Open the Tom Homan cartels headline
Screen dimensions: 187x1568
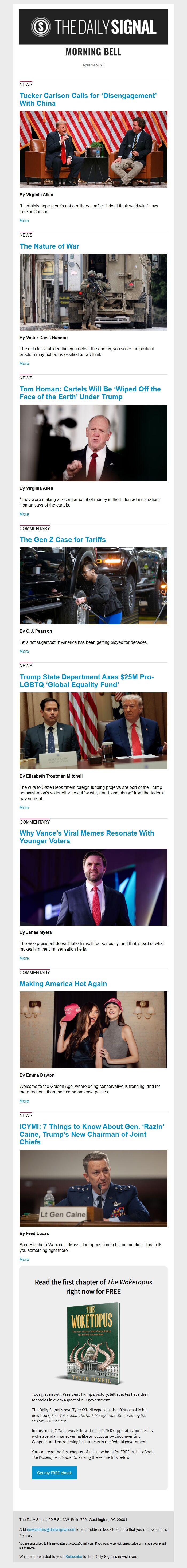(x=90, y=393)
